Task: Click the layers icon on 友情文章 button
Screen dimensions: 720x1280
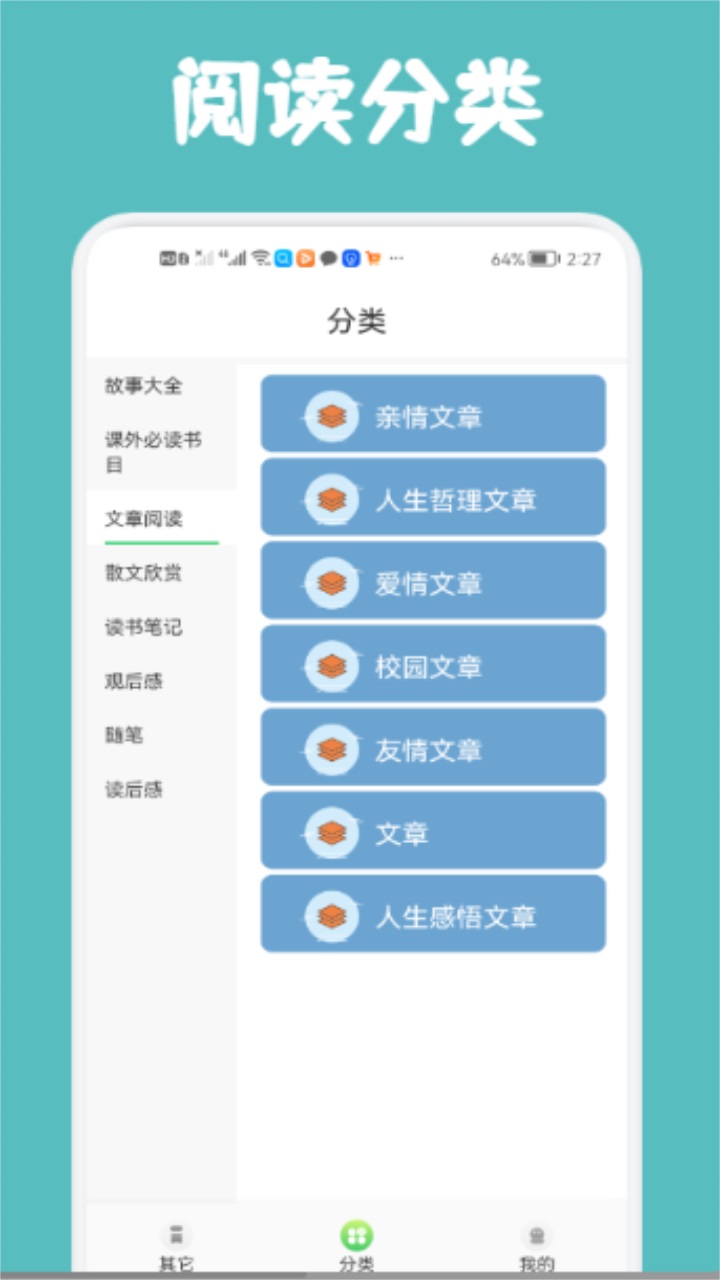Action: (x=333, y=749)
